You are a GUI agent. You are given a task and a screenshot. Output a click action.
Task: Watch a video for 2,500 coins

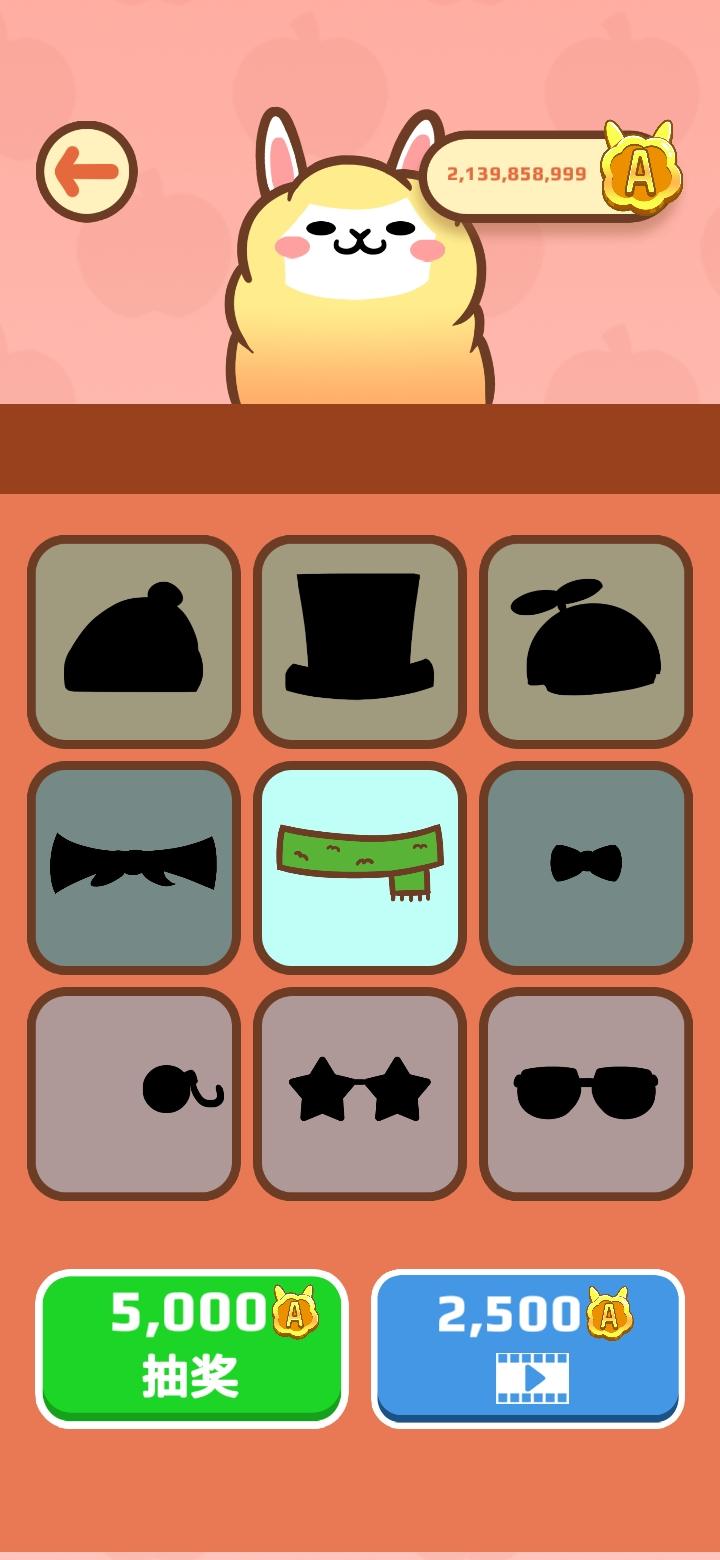pyautogui.click(x=528, y=1348)
